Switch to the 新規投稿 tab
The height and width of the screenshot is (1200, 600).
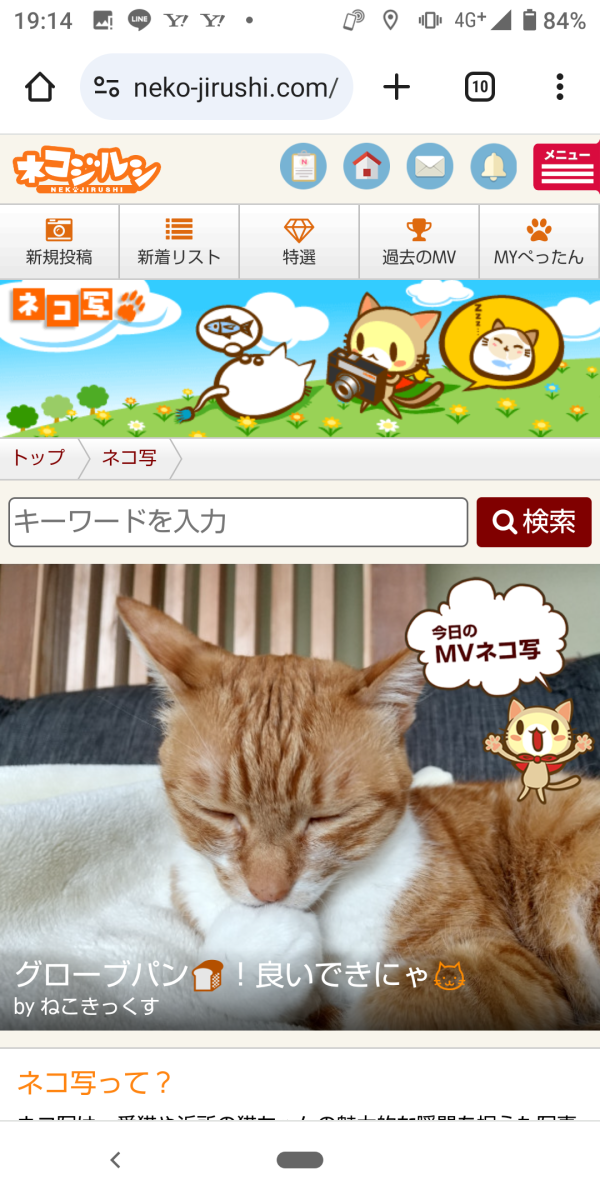(59, 242)
